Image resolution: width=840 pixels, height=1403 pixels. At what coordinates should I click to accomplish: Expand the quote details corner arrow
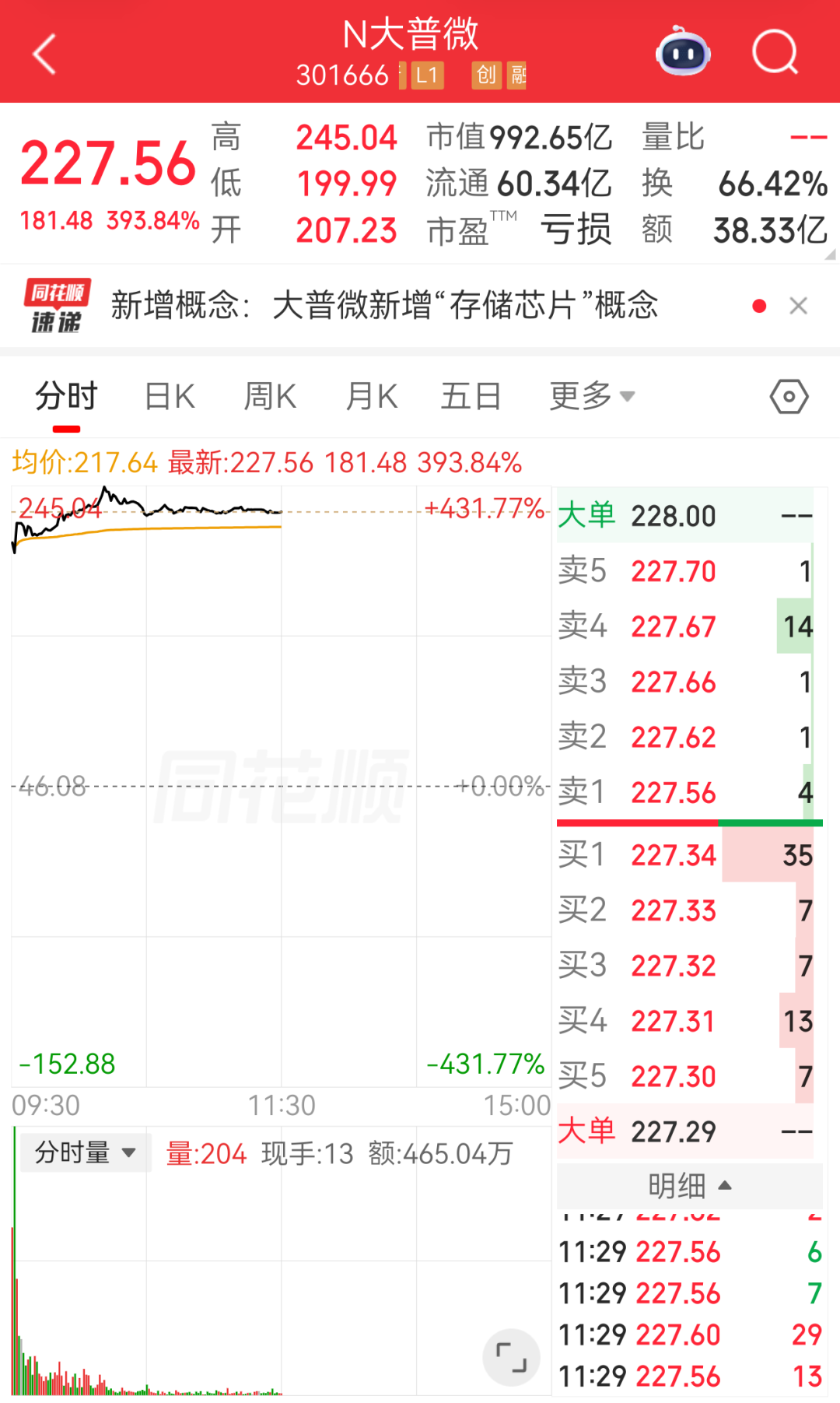tap(829, 254)
